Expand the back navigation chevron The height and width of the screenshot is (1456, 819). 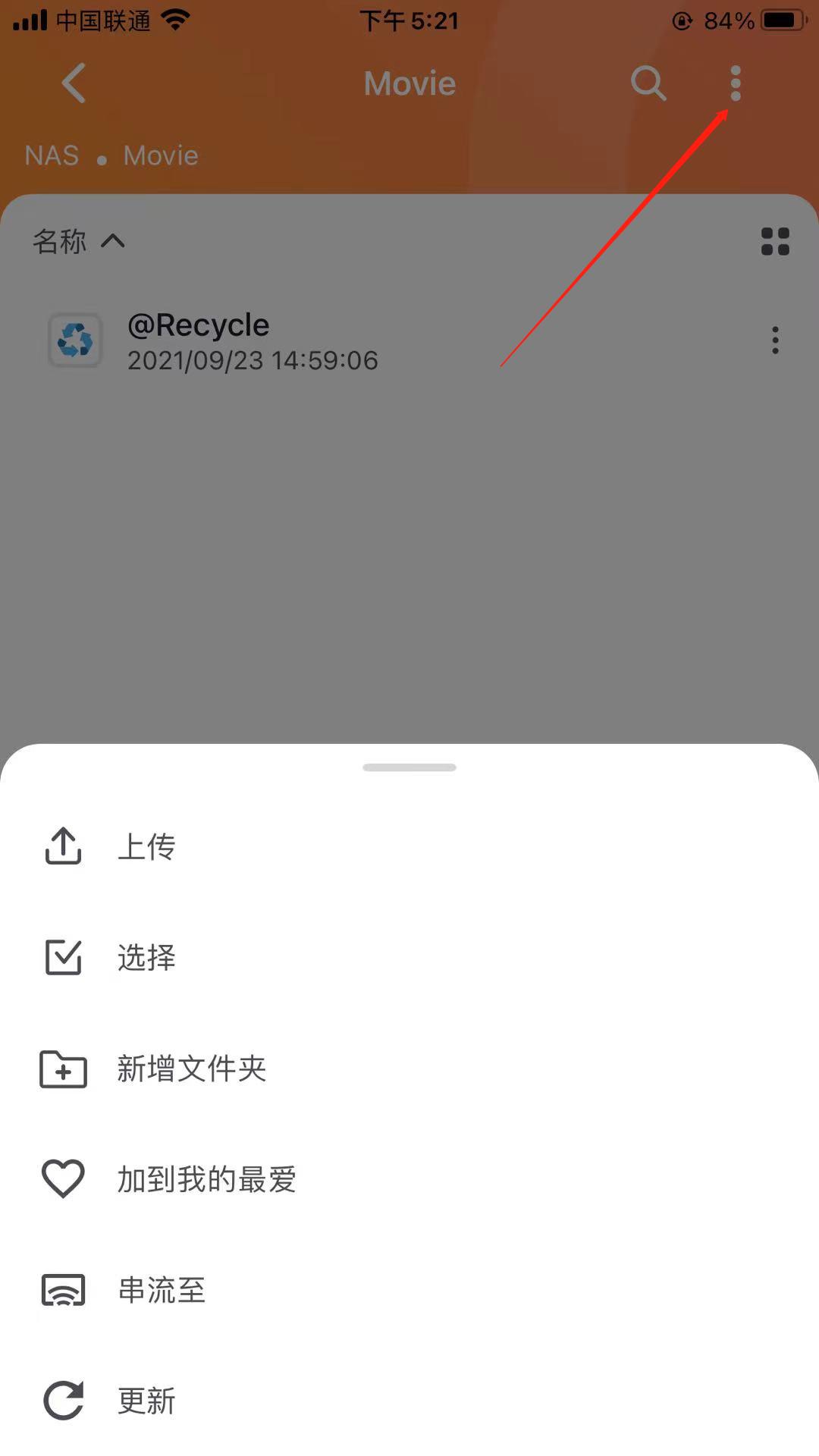(72, 83)
